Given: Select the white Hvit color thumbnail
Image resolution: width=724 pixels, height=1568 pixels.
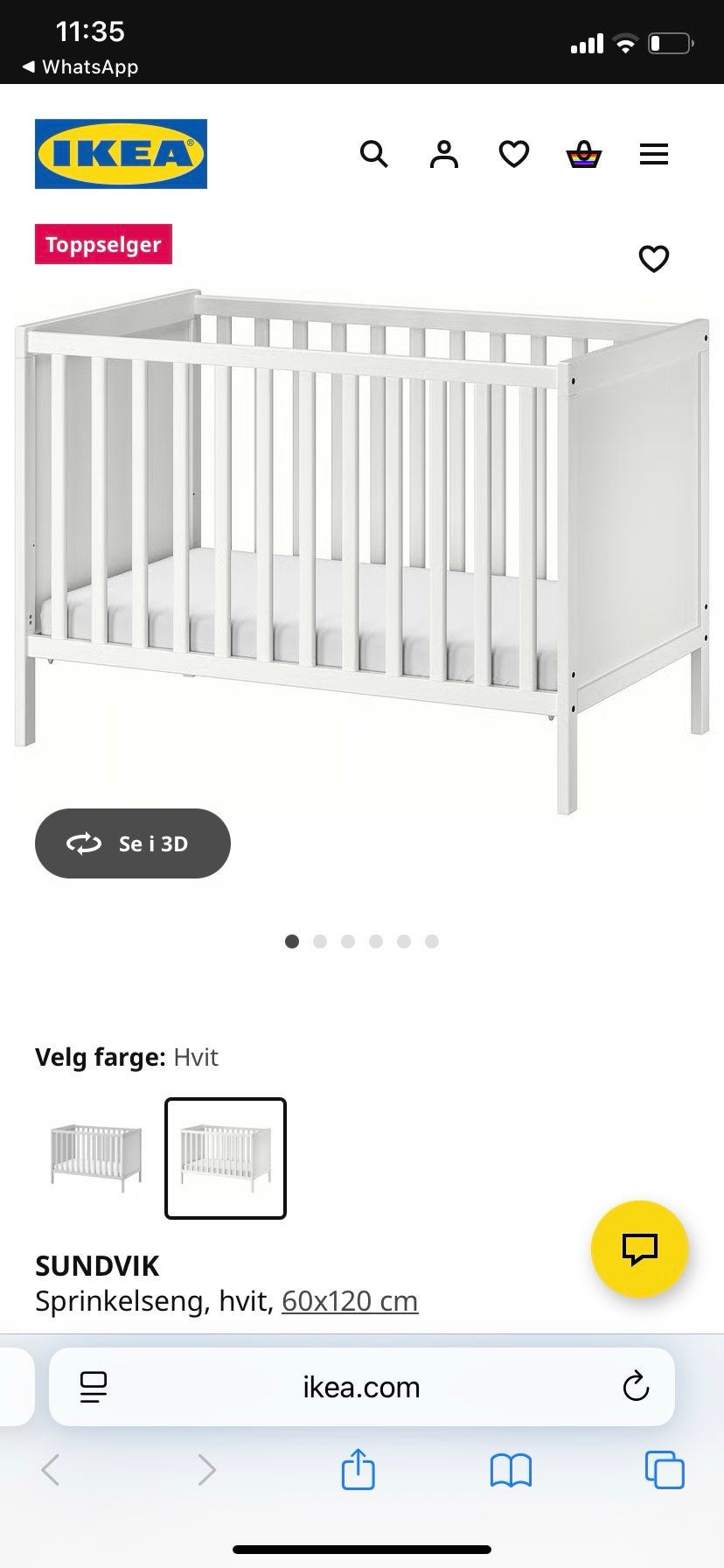Looking at the screenshot, I should pyautogui.click(x=226, y=1158).
